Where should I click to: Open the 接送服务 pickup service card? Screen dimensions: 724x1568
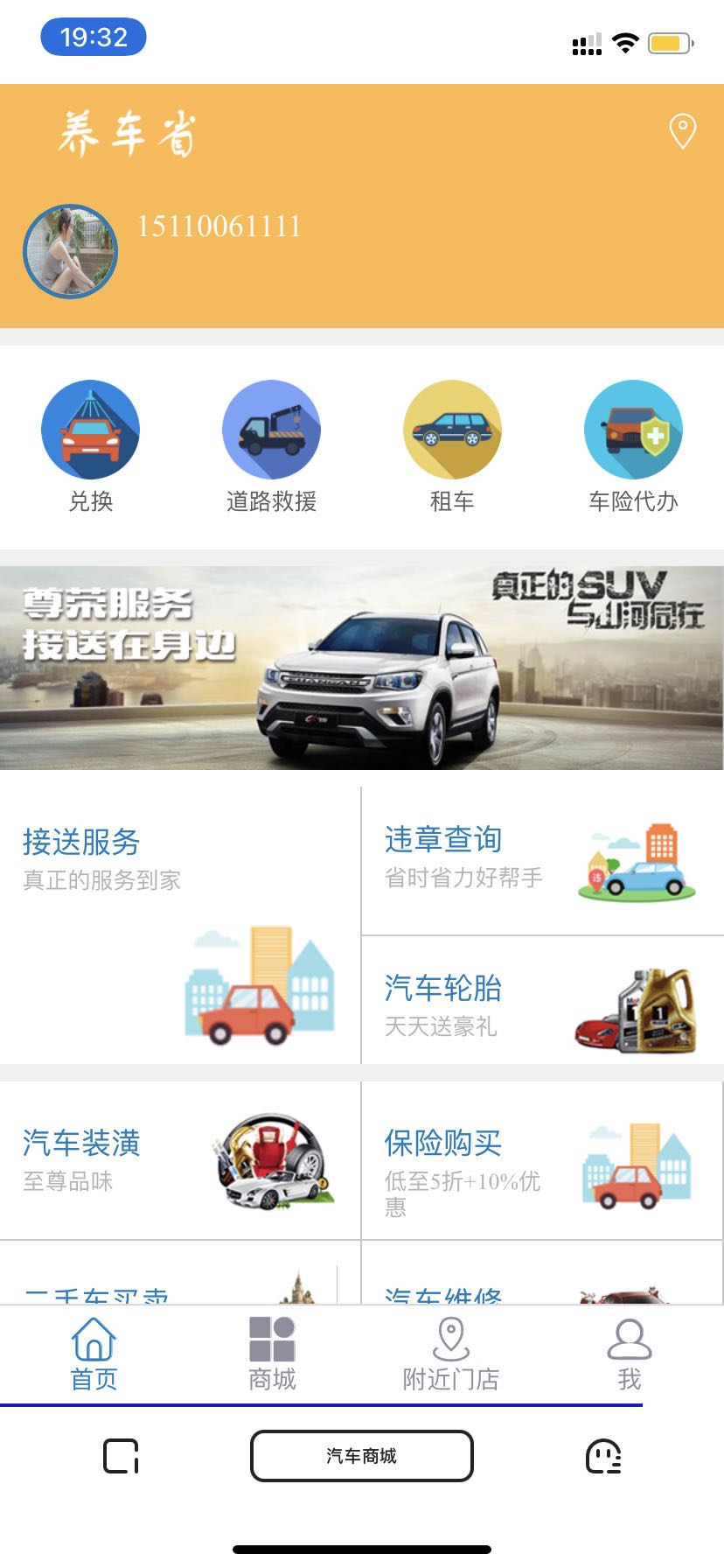coord(180,925)
